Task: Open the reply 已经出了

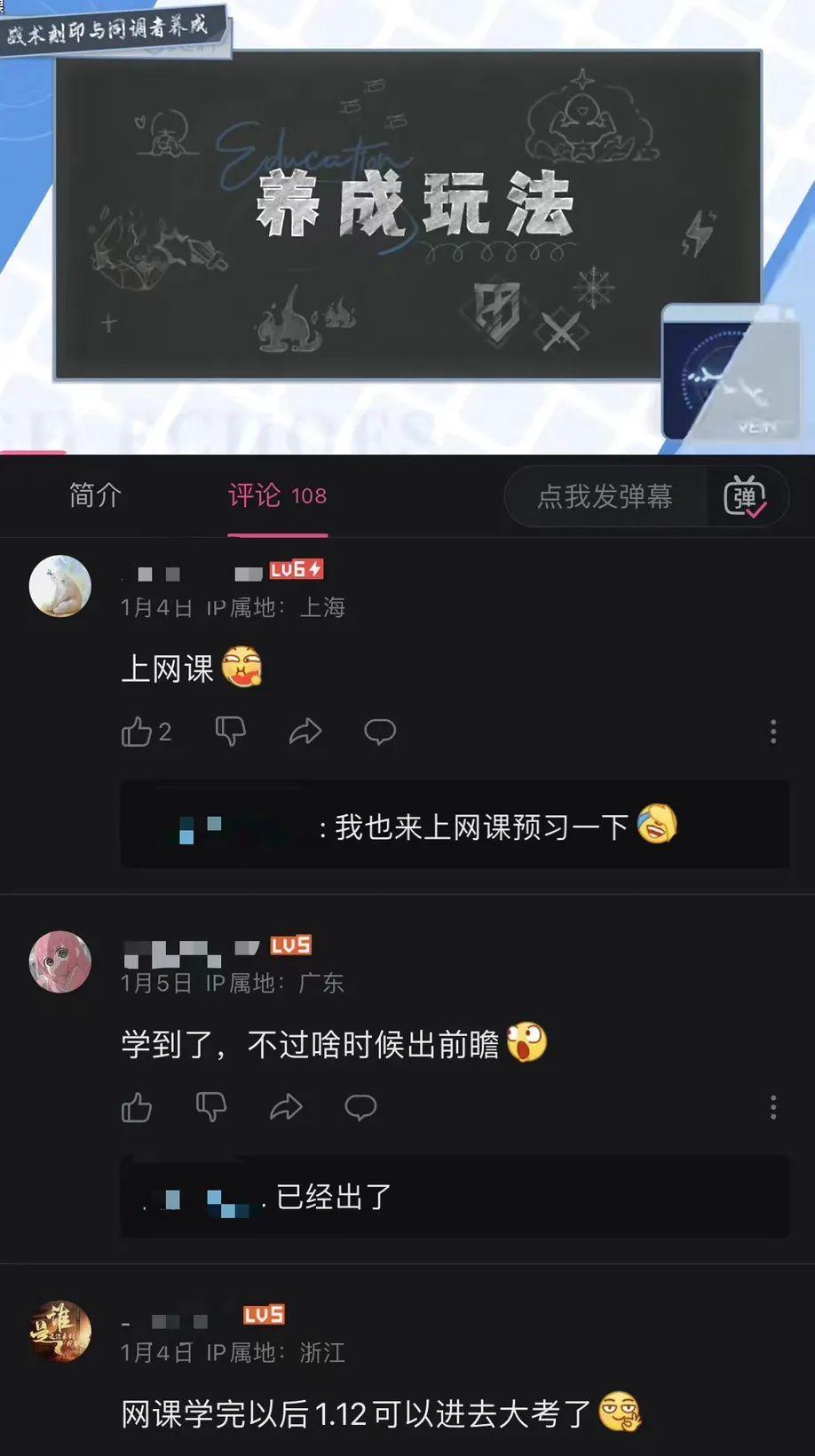Action: point(455,1198)
